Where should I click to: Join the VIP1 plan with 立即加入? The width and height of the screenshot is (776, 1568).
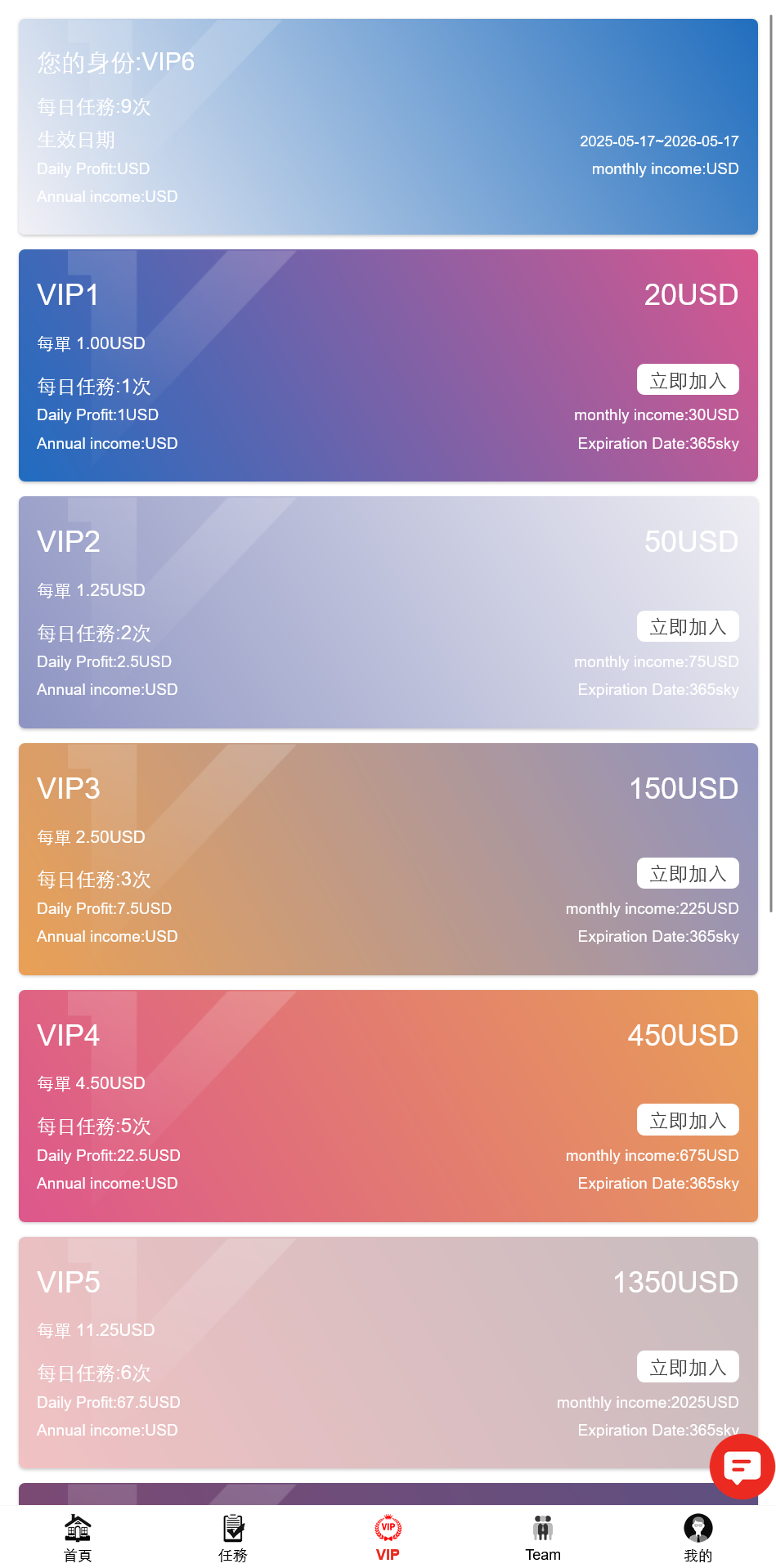688,380
